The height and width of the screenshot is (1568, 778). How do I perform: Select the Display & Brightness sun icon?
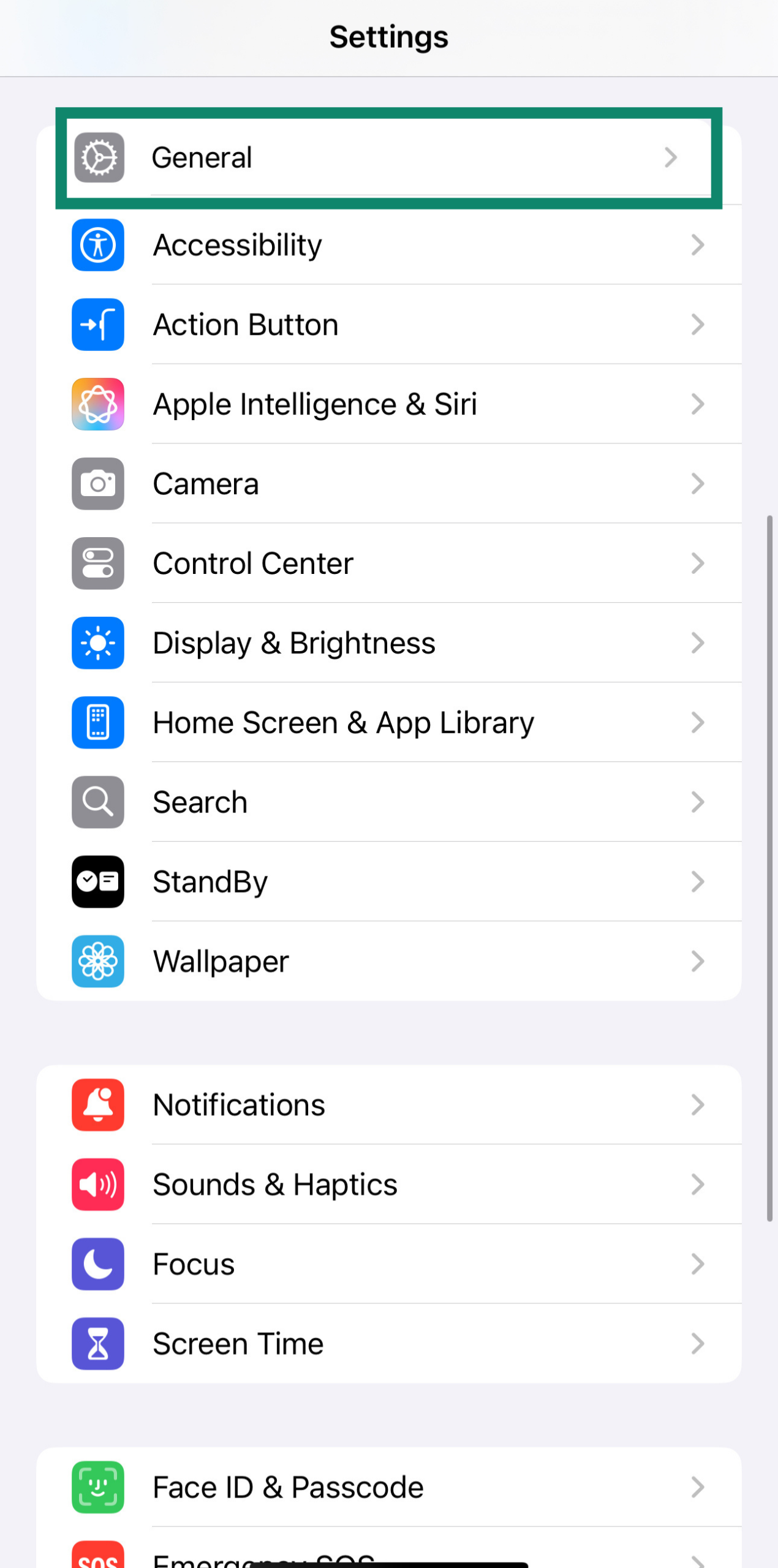[x=97, y=643]
